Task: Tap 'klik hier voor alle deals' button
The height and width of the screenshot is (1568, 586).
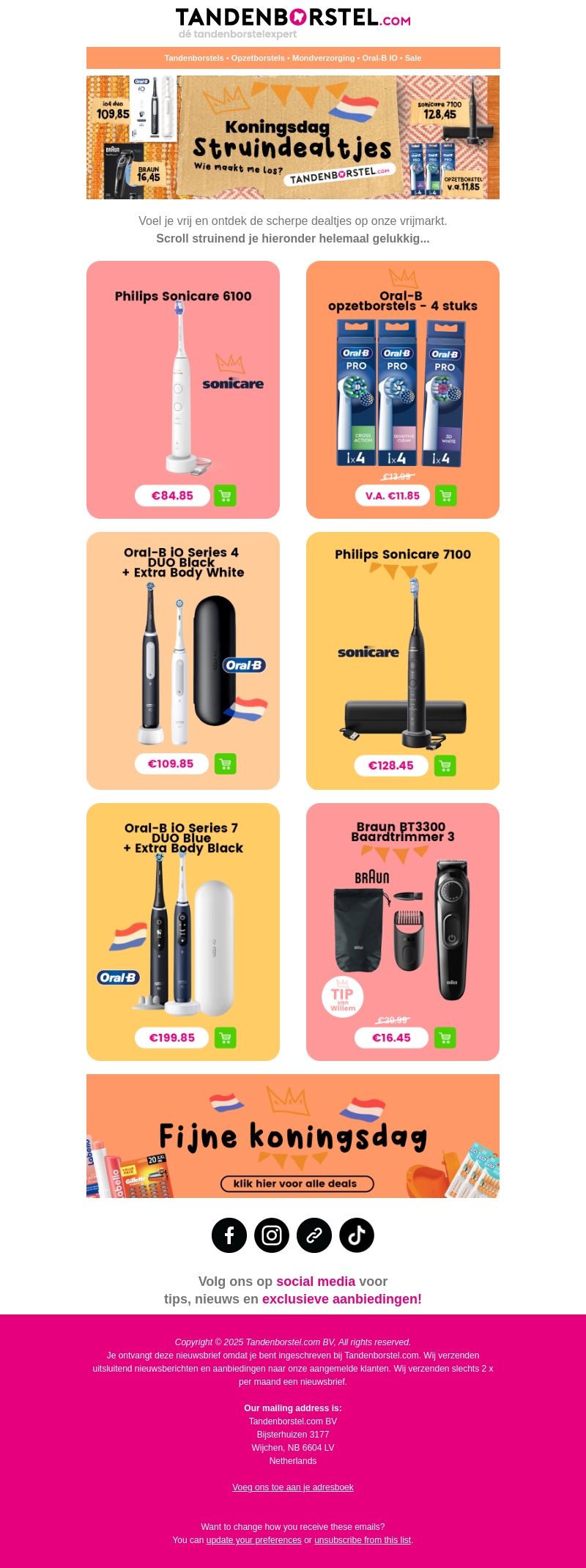Action: pyautogui.click(x=297, y=1184)
